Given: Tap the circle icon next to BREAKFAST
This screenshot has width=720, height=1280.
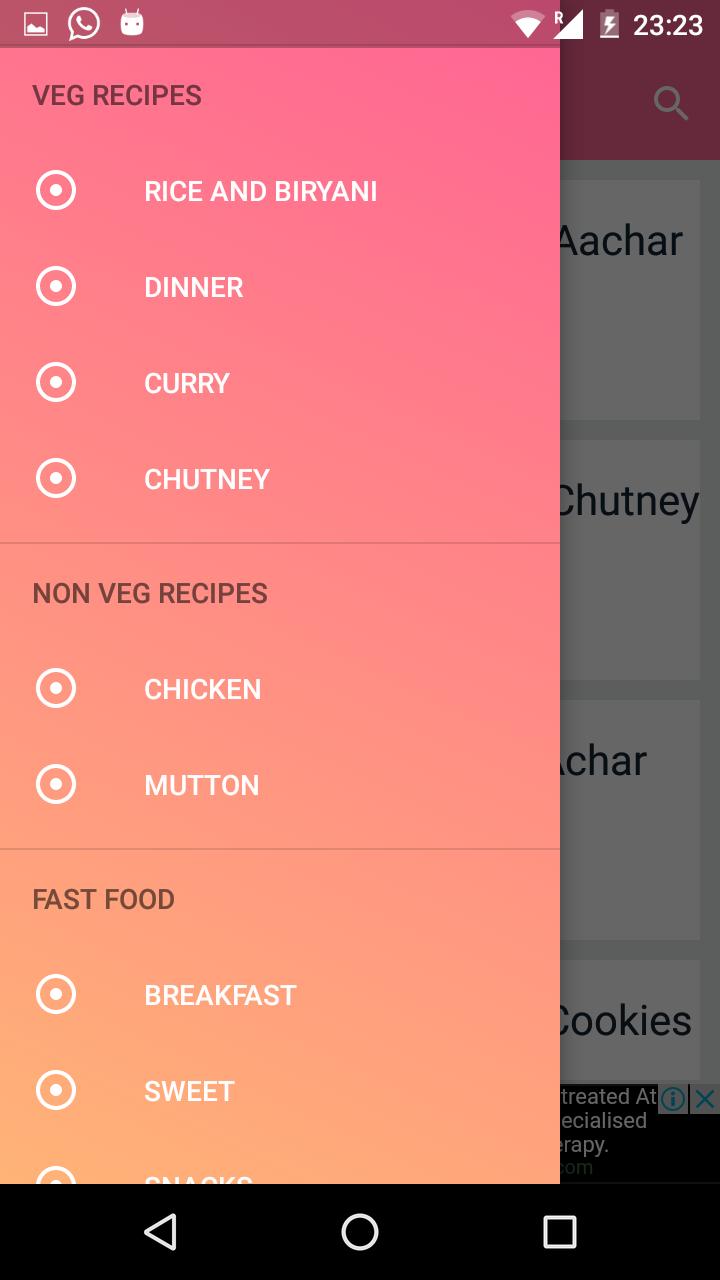Looking at the screenshot, I should click(x=55, y=994).
